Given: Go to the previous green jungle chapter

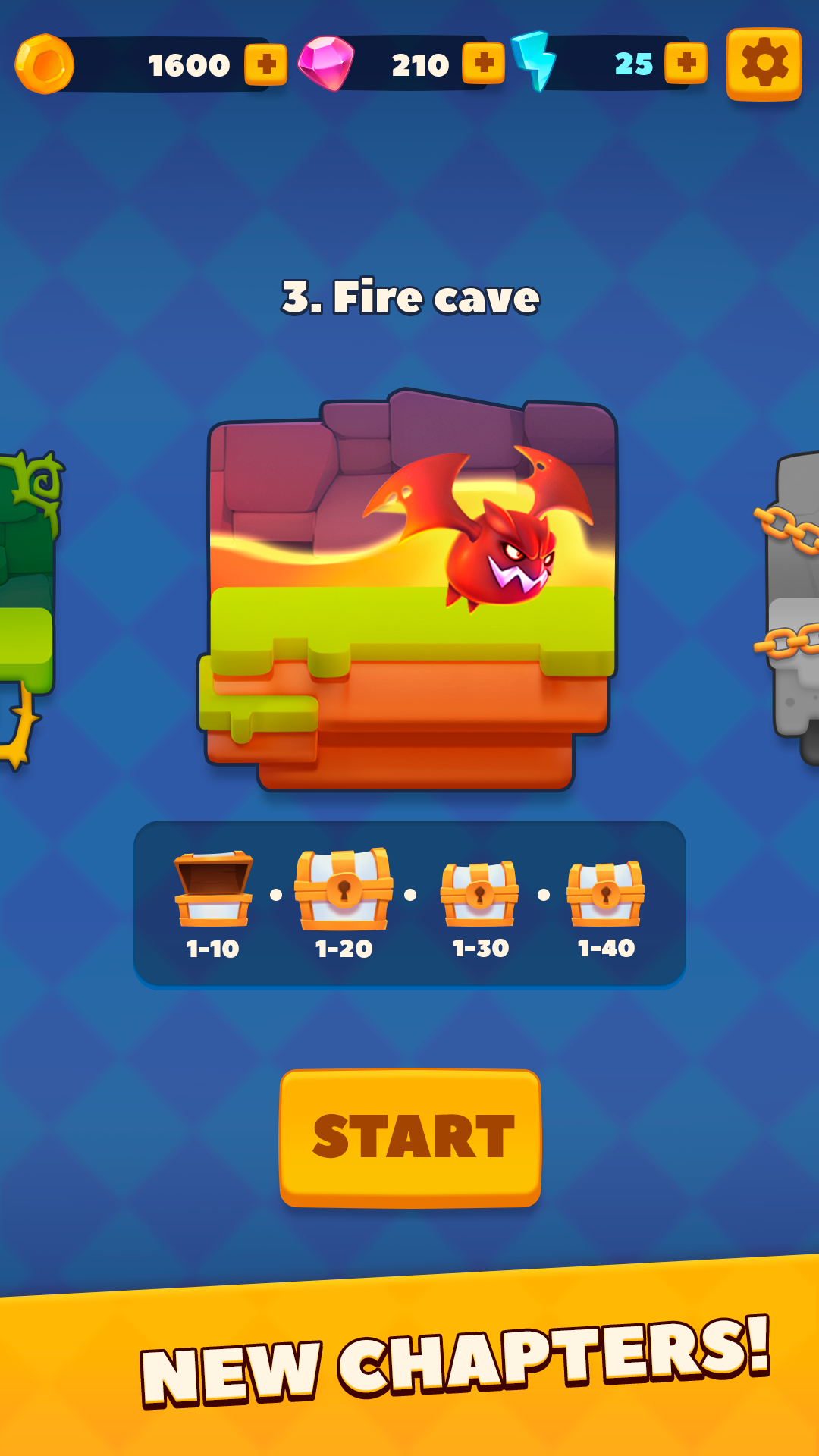Looking at the screenshot, I should point(29,607).
